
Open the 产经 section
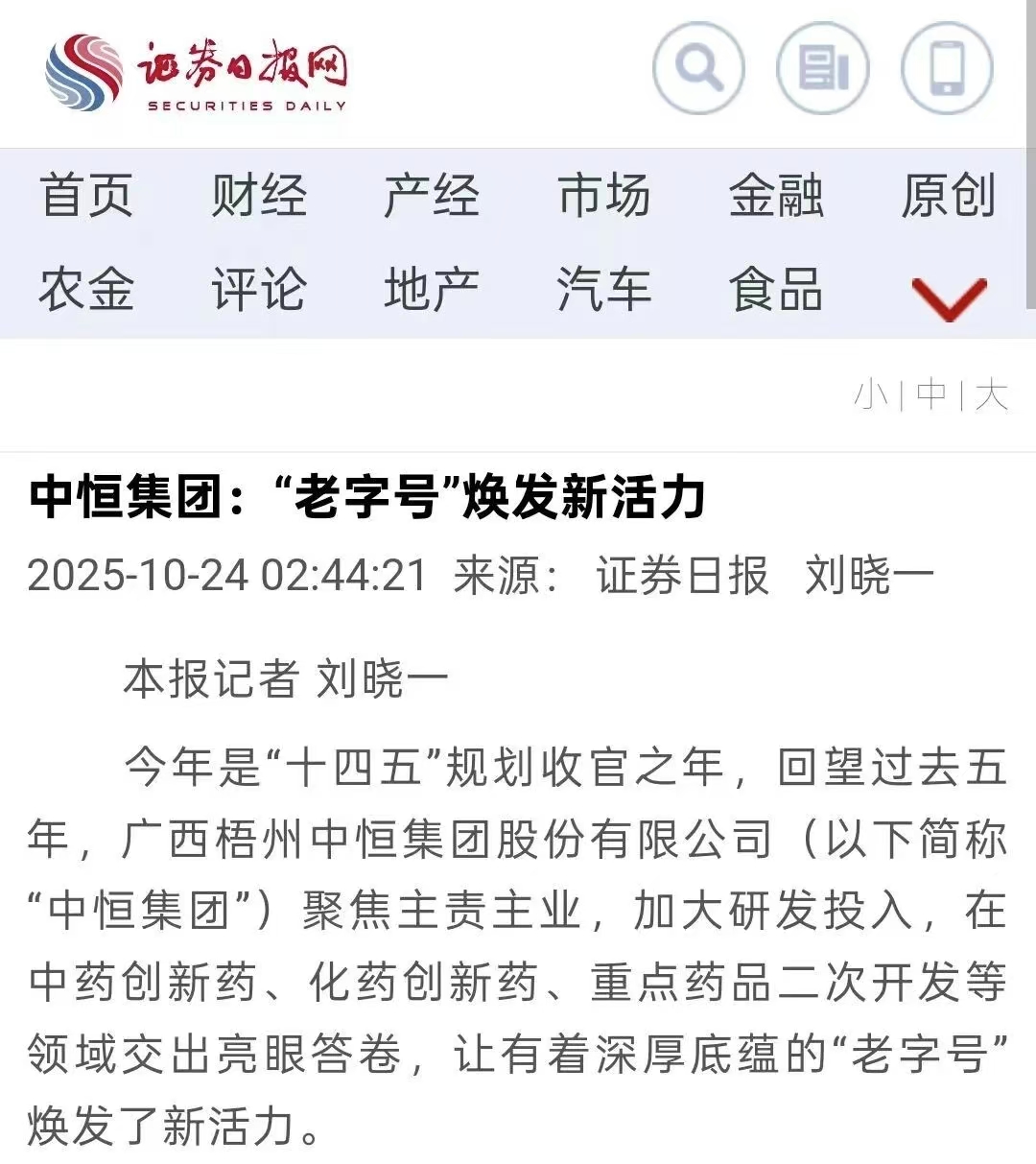(431, 196)
